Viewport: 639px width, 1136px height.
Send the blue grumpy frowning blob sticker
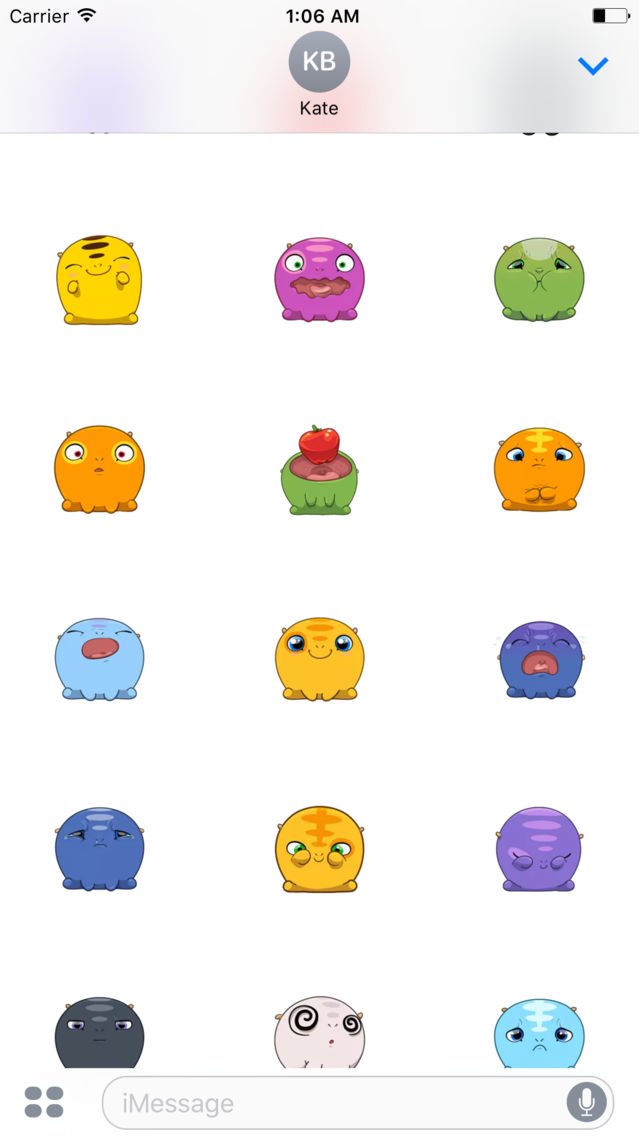(x=98, y=848)
